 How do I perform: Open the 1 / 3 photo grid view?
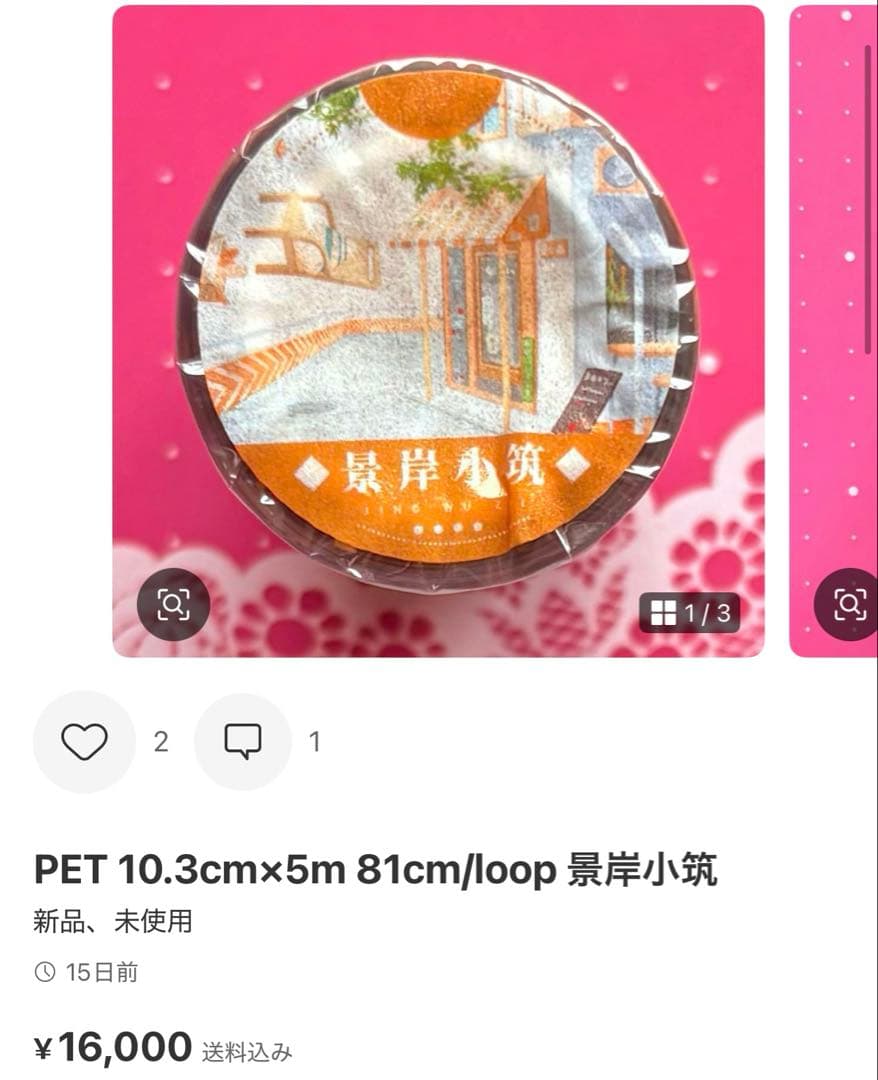689,613
